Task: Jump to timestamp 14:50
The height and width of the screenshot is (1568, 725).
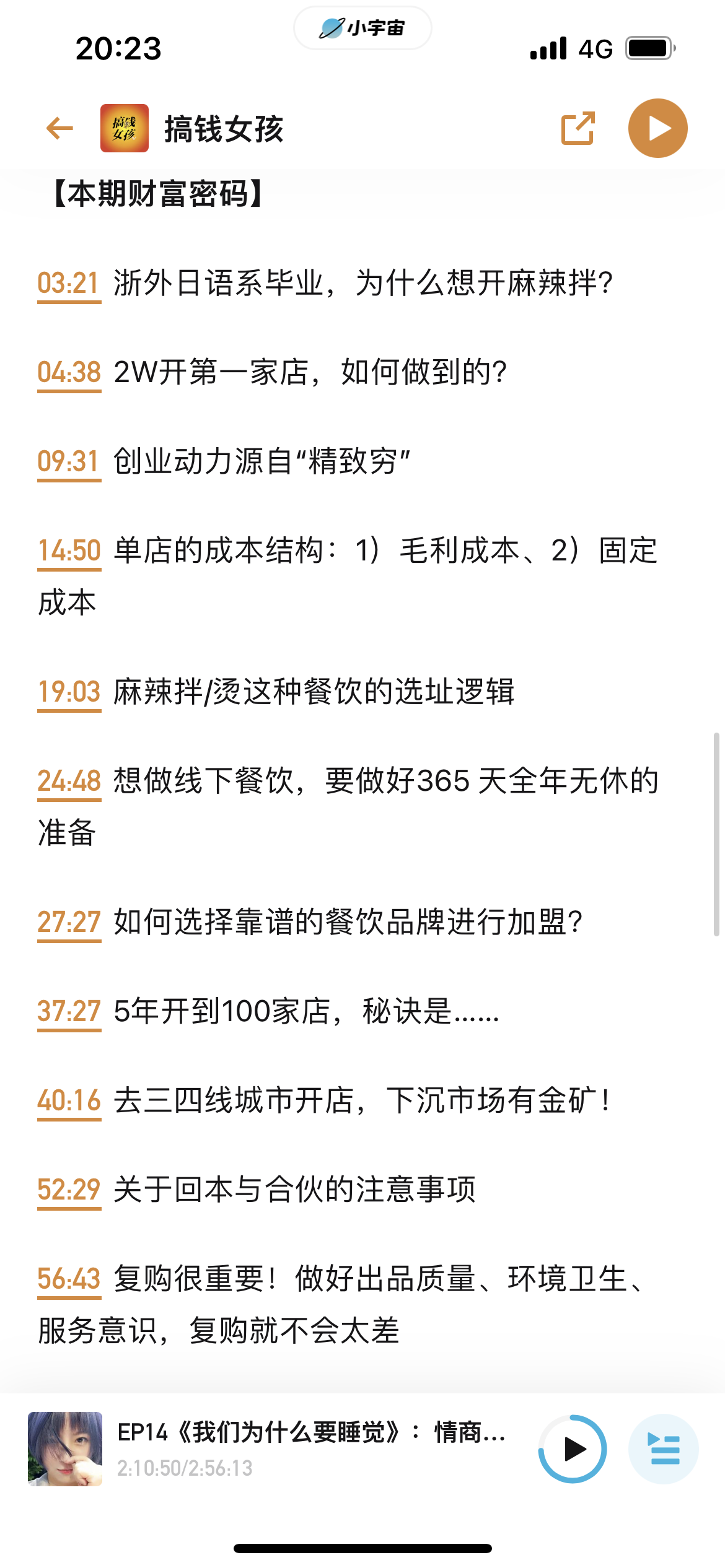Action: 69,551
